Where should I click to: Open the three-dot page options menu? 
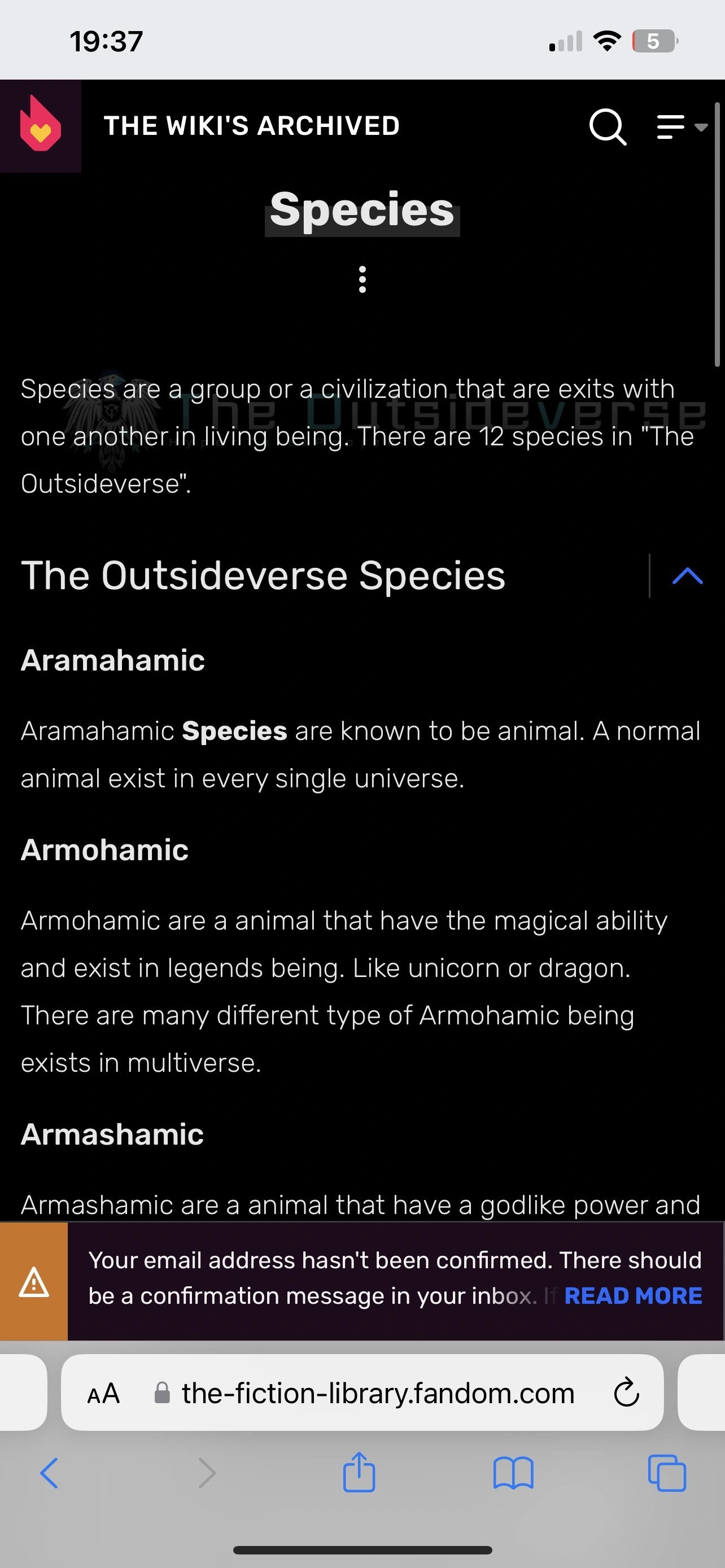[362, 279]
